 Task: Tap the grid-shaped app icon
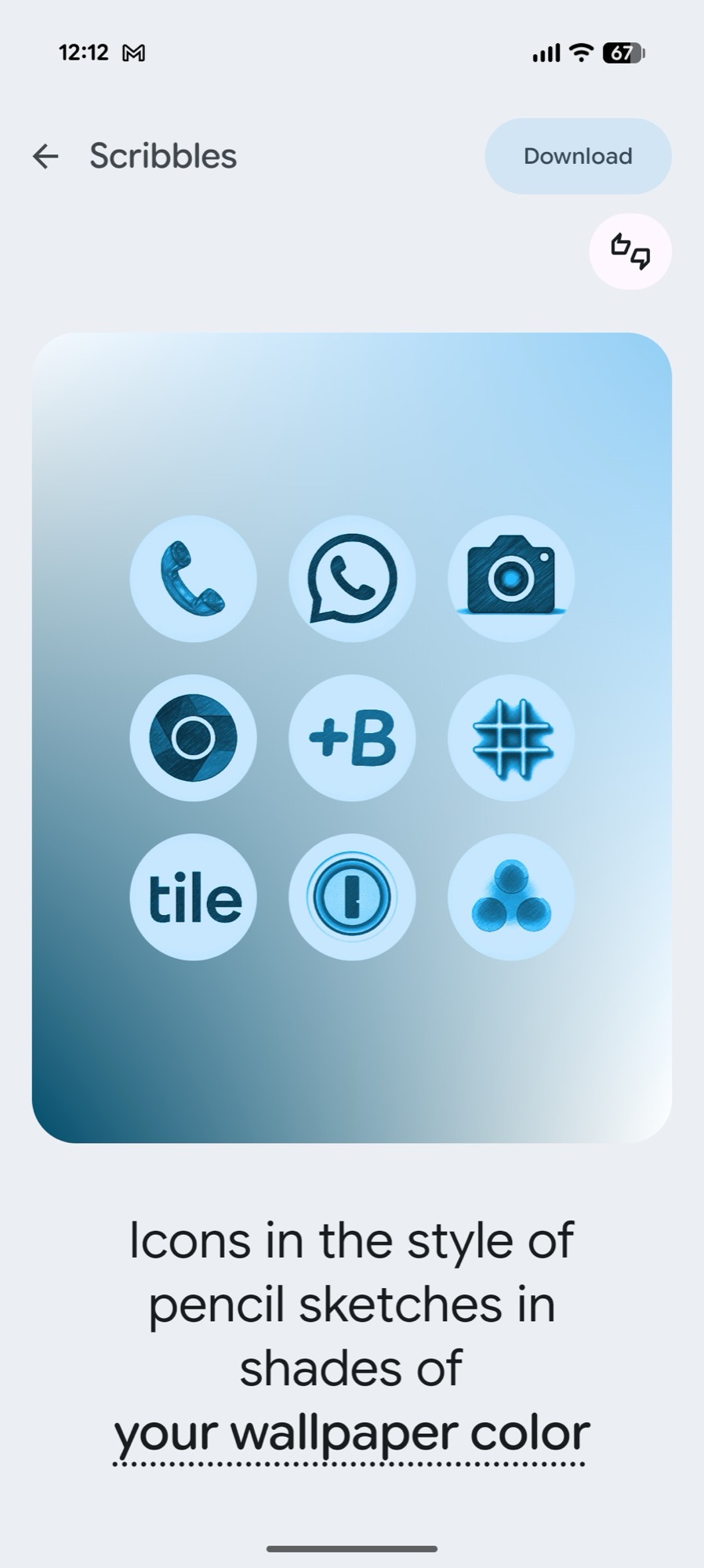click(x=510, y=738)
